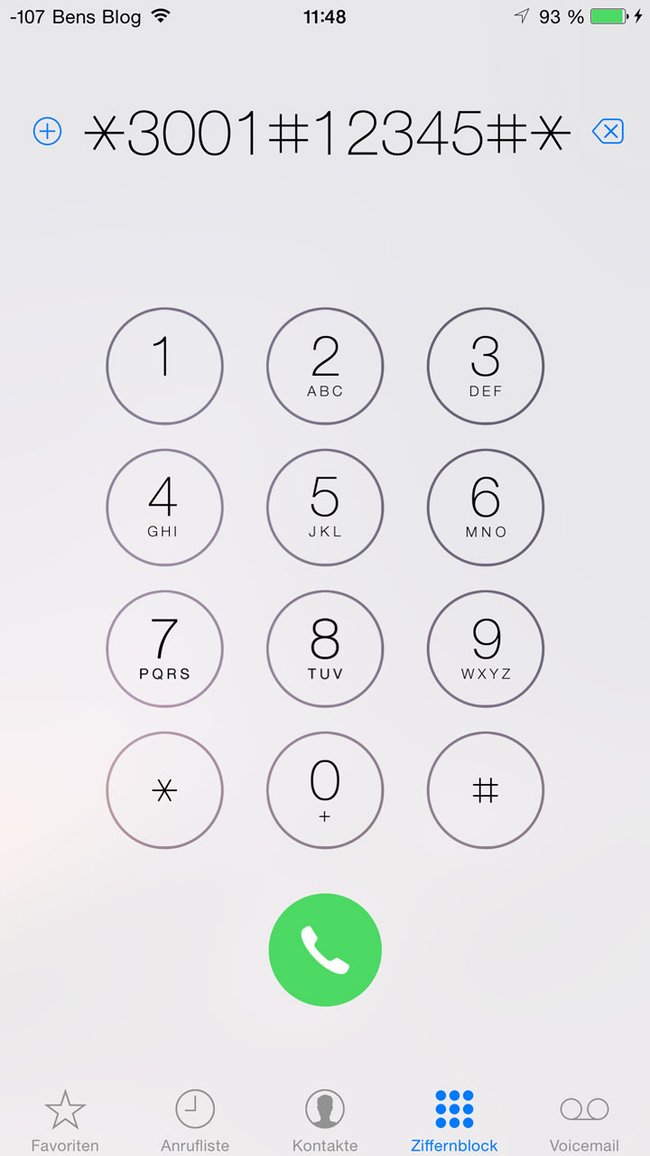Image resolution: width=650 pixels, height=1156 pixels.
Task: Open the Anrufliste tab
Action: point(195,1121)
